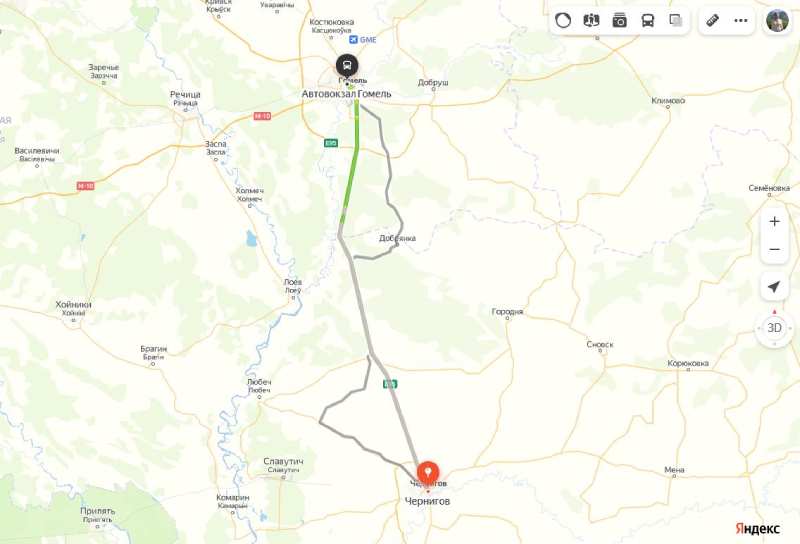The height and width of the screenshot is (544, 800).
Task: Open the city maps icon
Action: click(591, 20)
